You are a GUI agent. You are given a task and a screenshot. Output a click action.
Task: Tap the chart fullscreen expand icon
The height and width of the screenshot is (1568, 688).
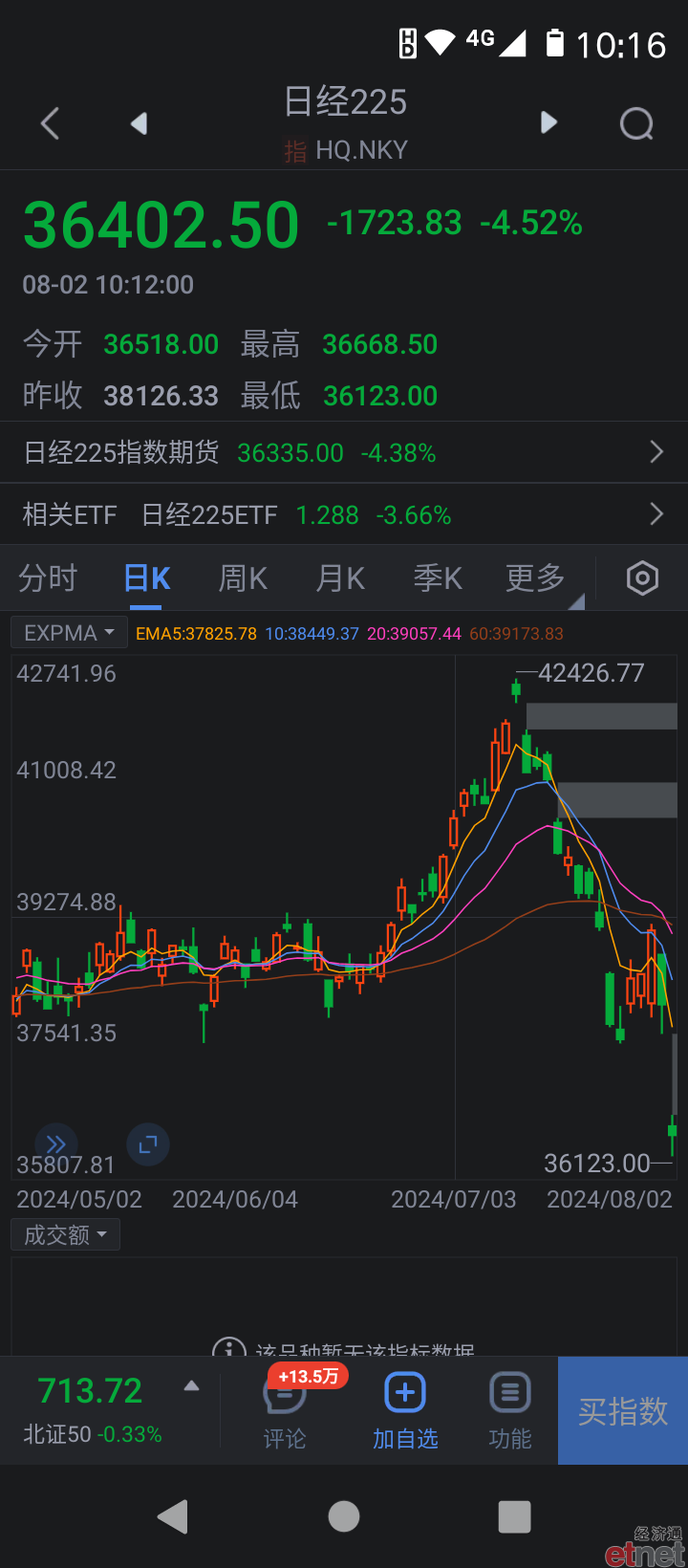148,1143
